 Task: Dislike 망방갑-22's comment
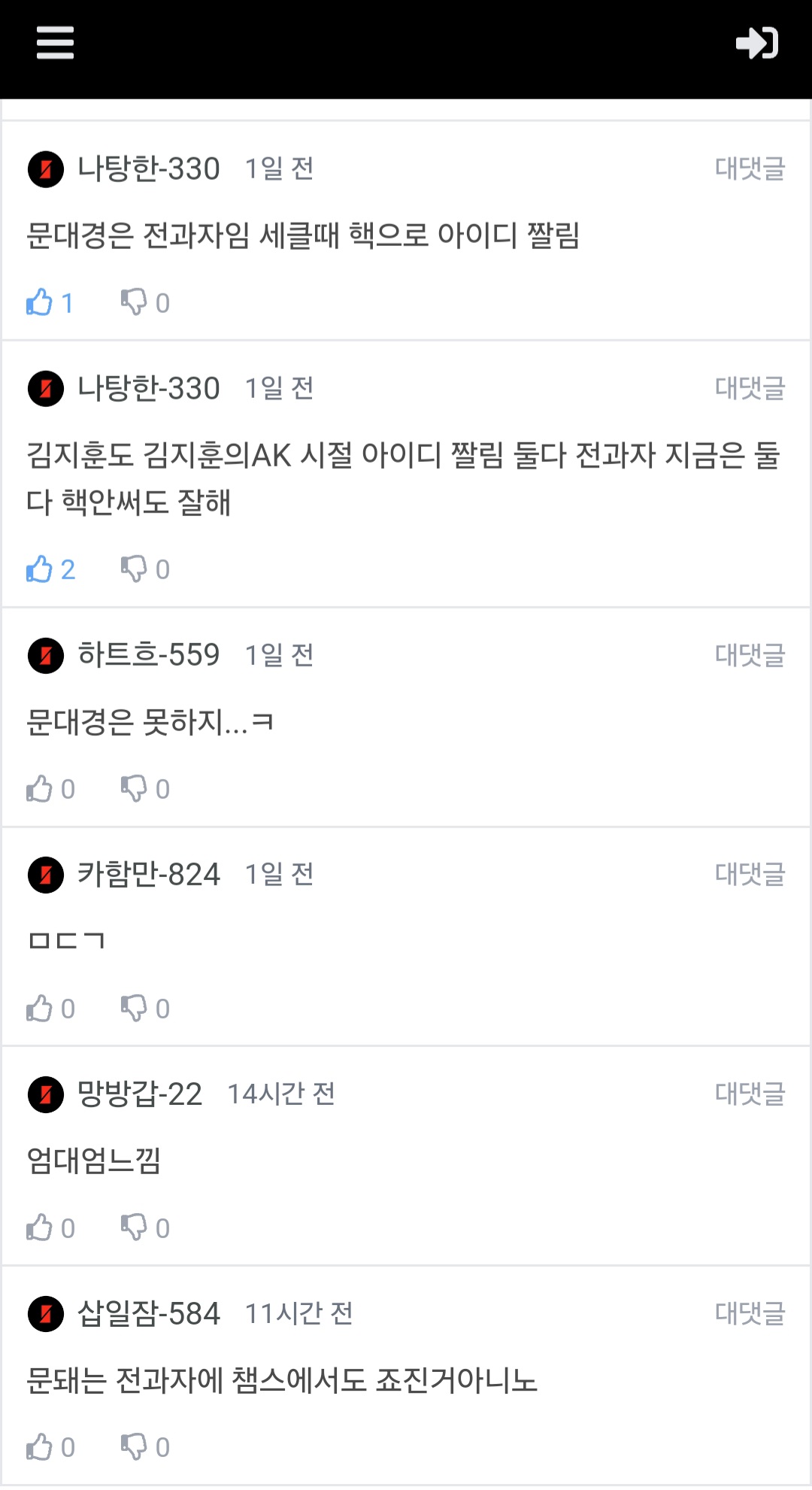point(134,1228)
